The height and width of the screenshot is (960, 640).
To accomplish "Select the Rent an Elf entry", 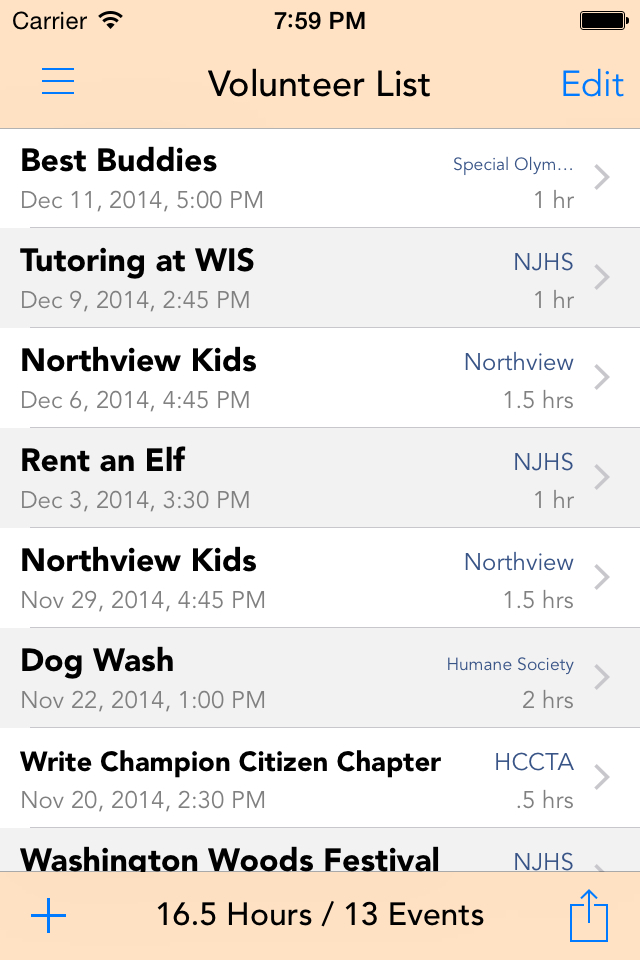I will click(300, 478).
